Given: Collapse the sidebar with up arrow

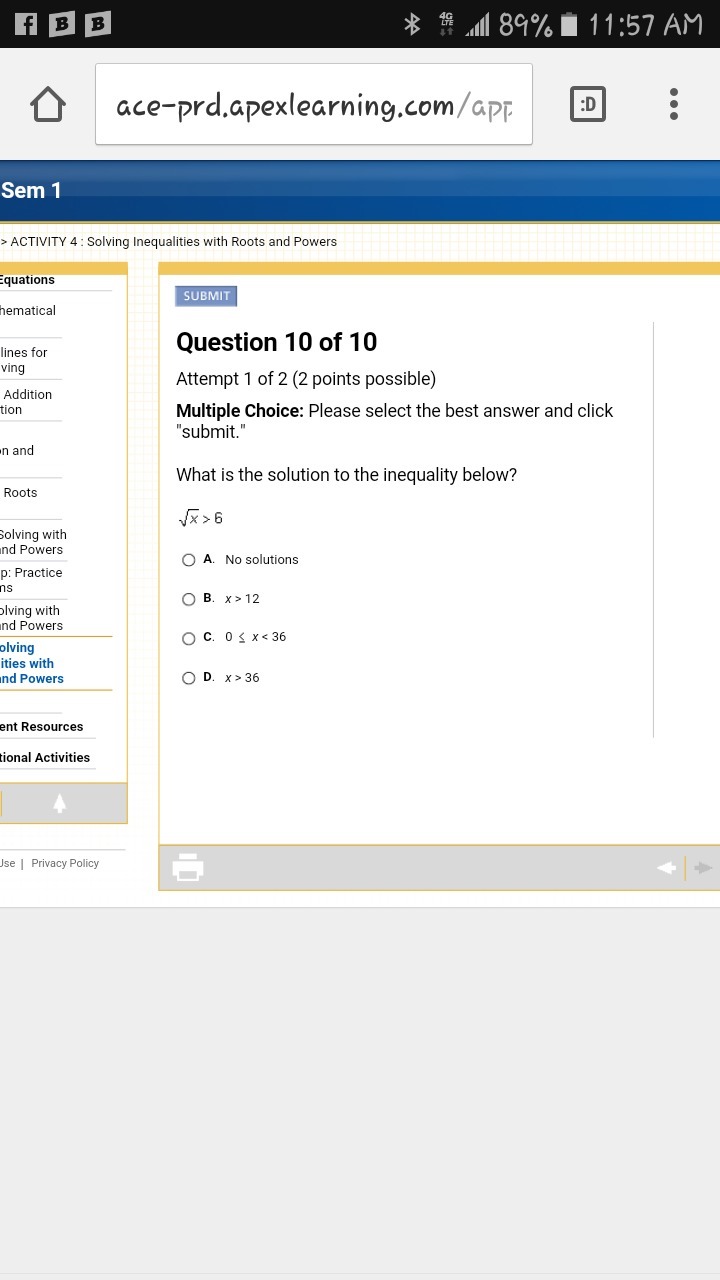Looking at the screenshot, I should coord(60,803).
